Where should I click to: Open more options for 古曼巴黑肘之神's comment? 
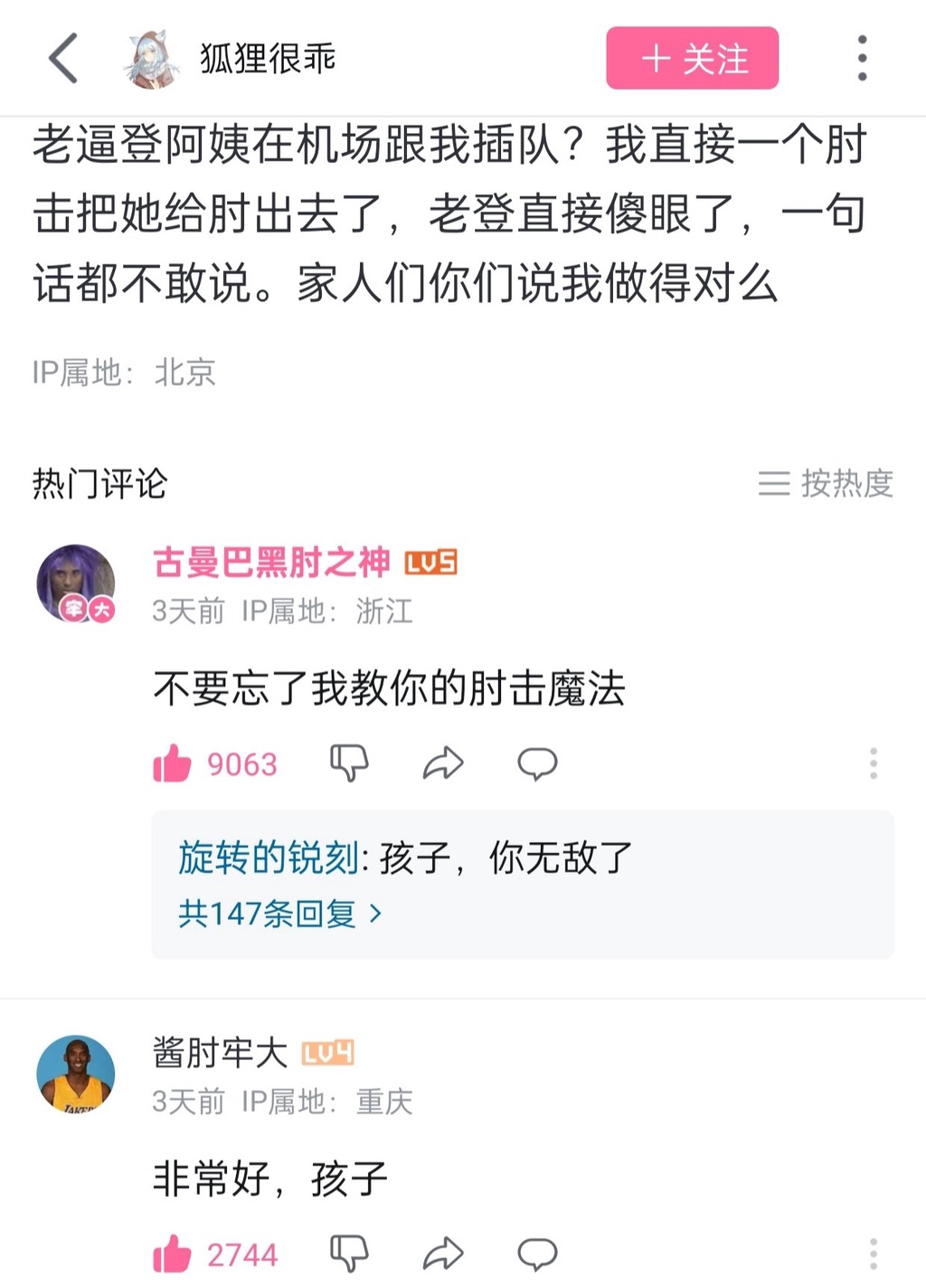pos(873,764)
